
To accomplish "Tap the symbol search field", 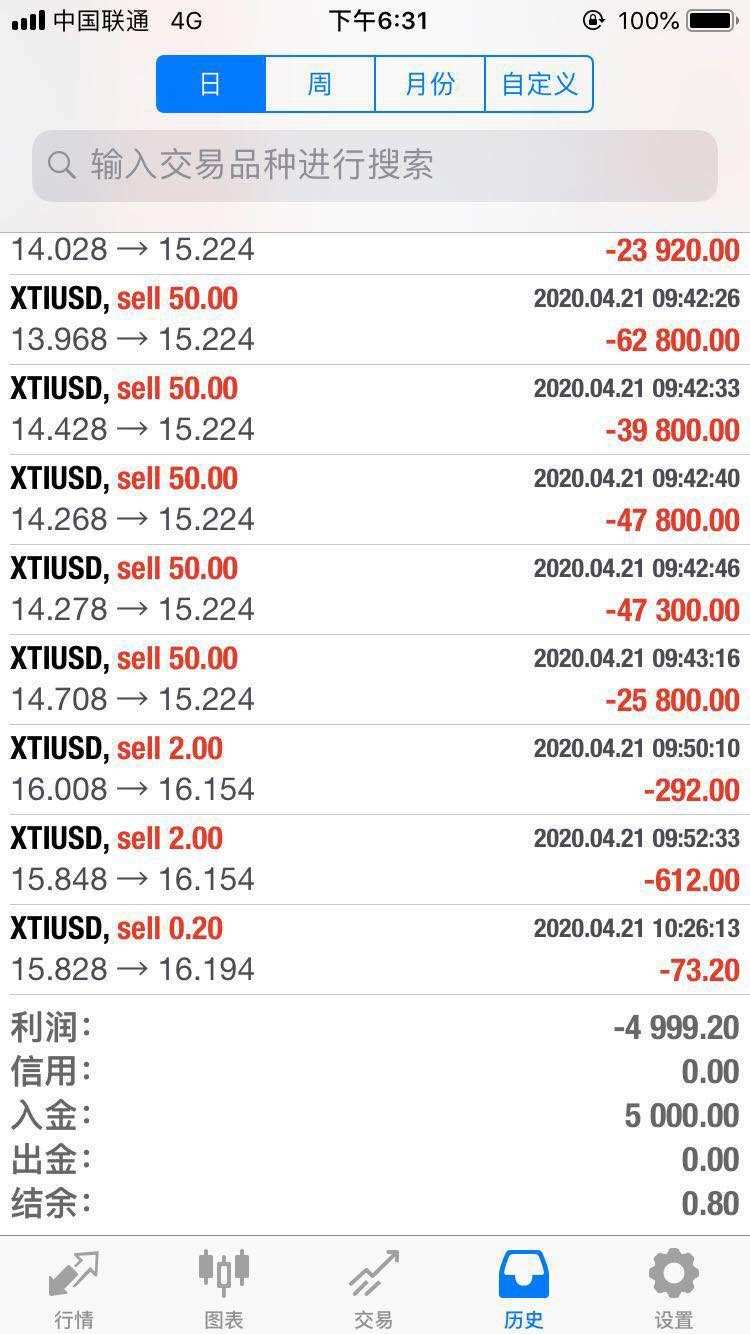I will (375, 165).
